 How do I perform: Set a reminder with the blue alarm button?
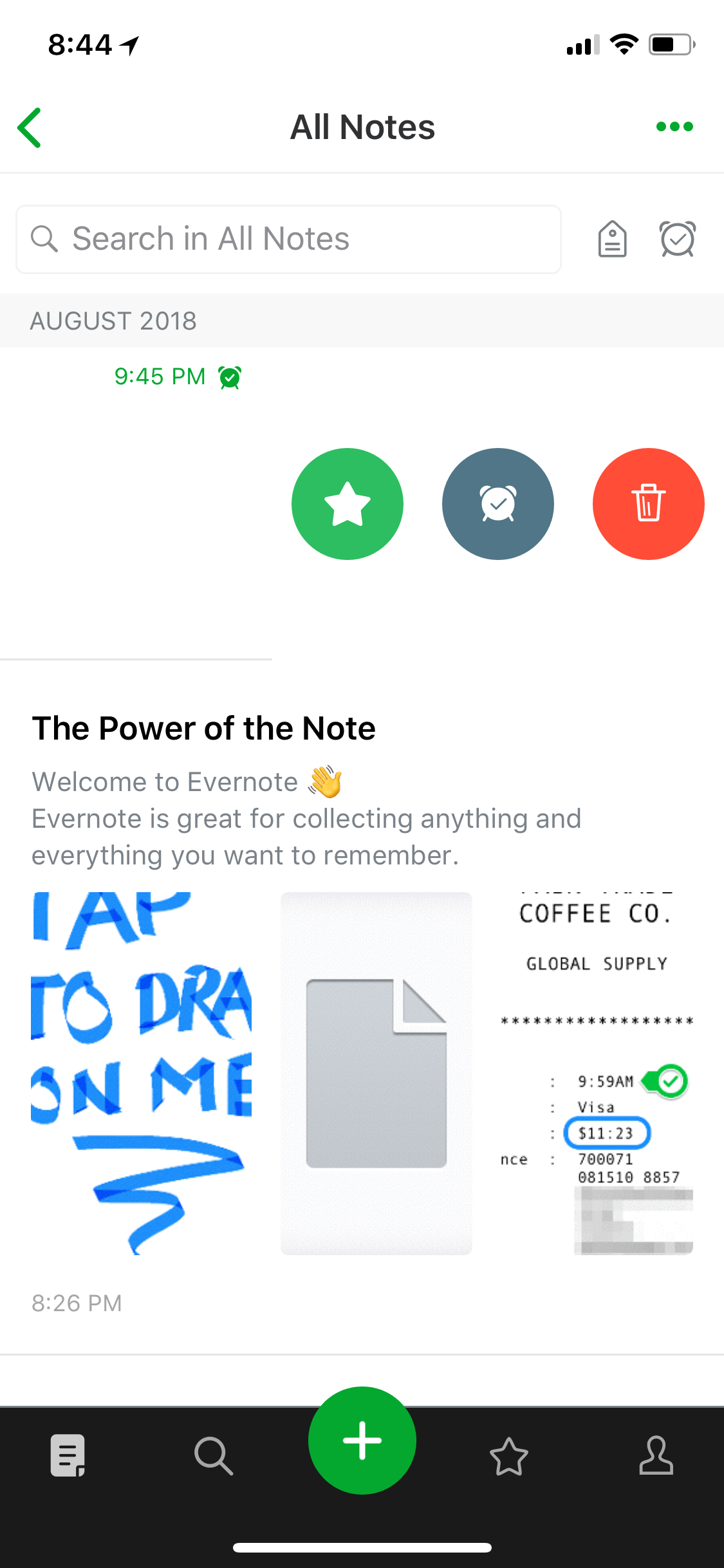(498, 504)
